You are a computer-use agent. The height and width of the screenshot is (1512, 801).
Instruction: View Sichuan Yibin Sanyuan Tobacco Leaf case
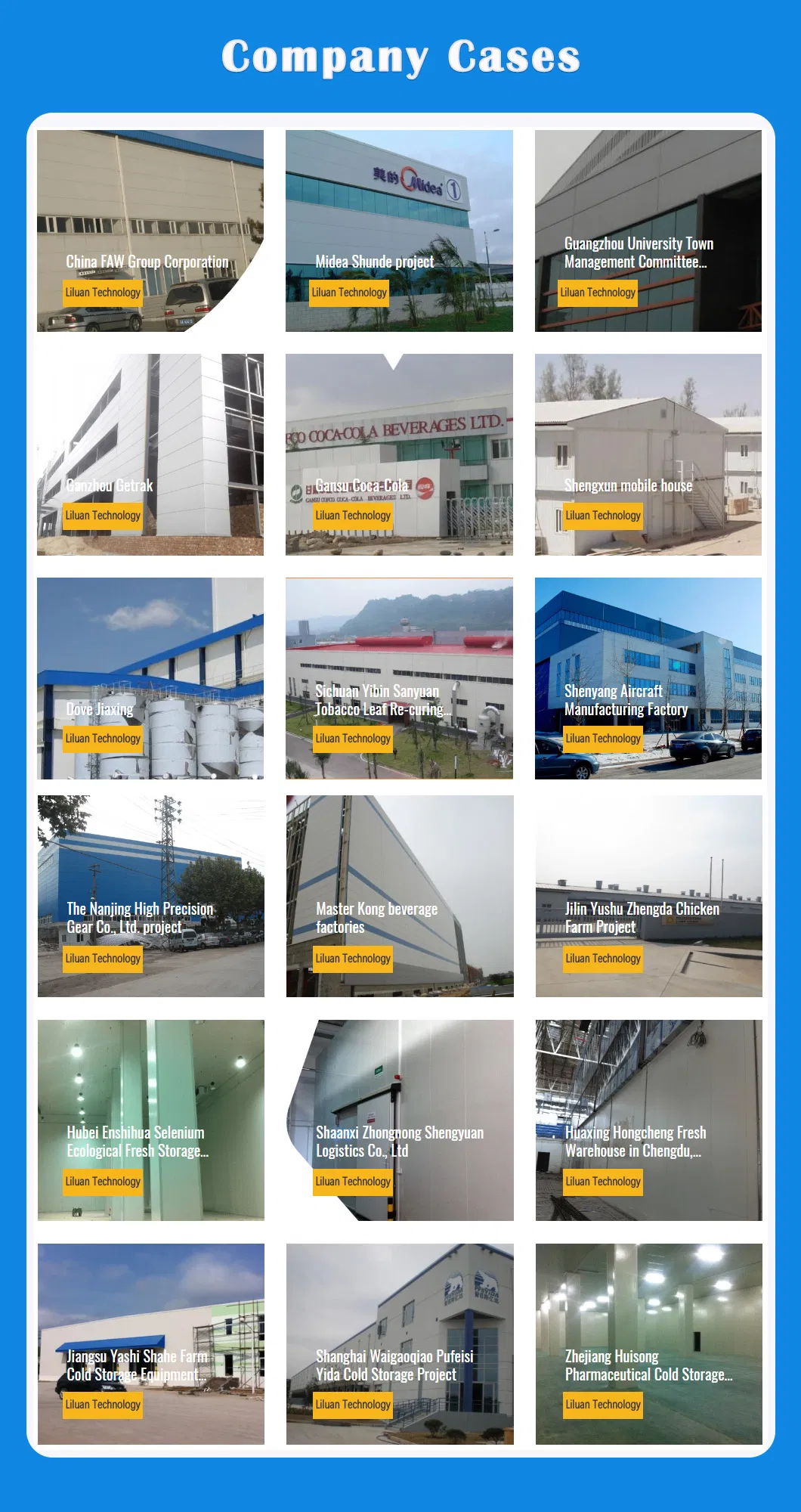point(399,678)
